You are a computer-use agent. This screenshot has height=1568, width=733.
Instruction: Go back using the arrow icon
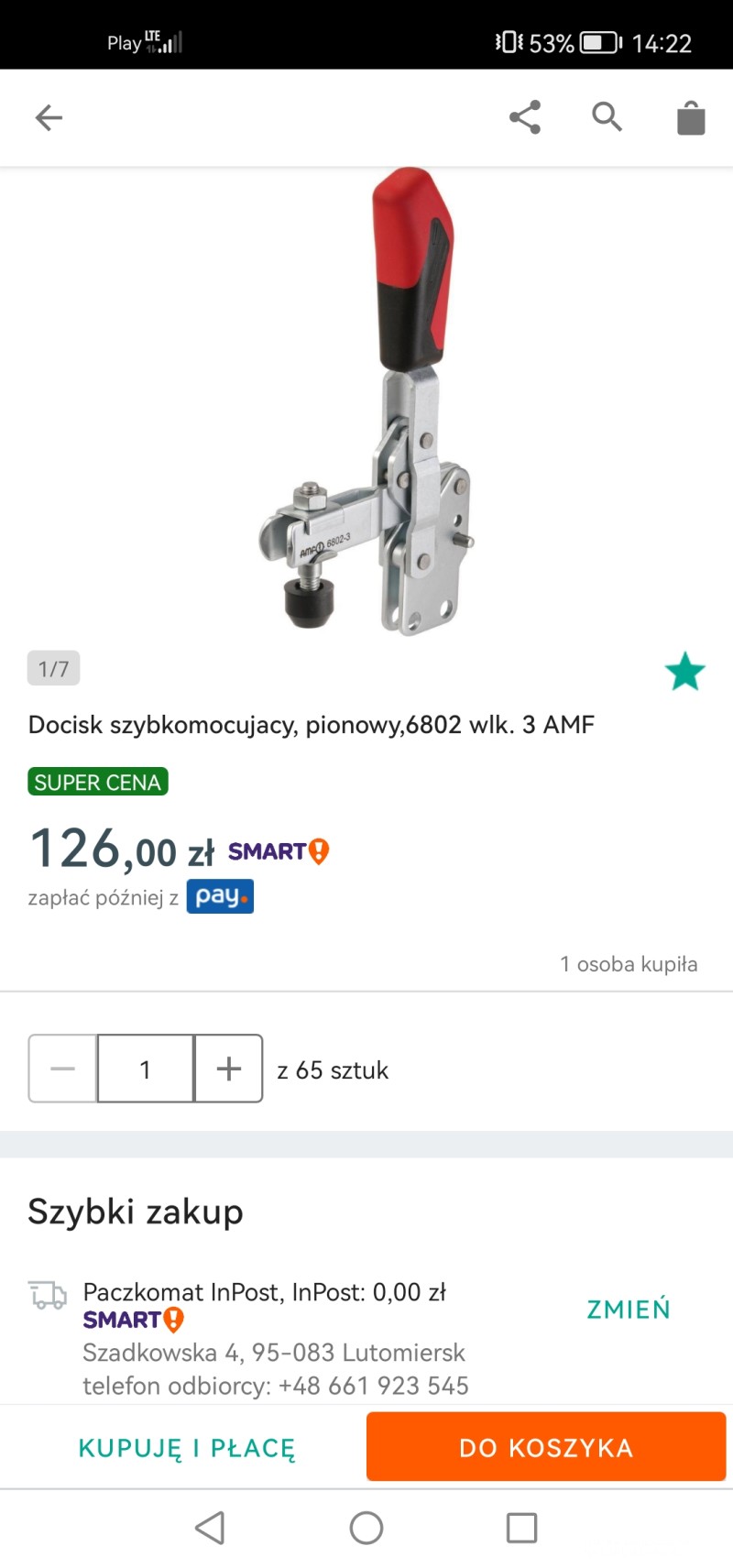pyautogui.click(x=49, y=117)
